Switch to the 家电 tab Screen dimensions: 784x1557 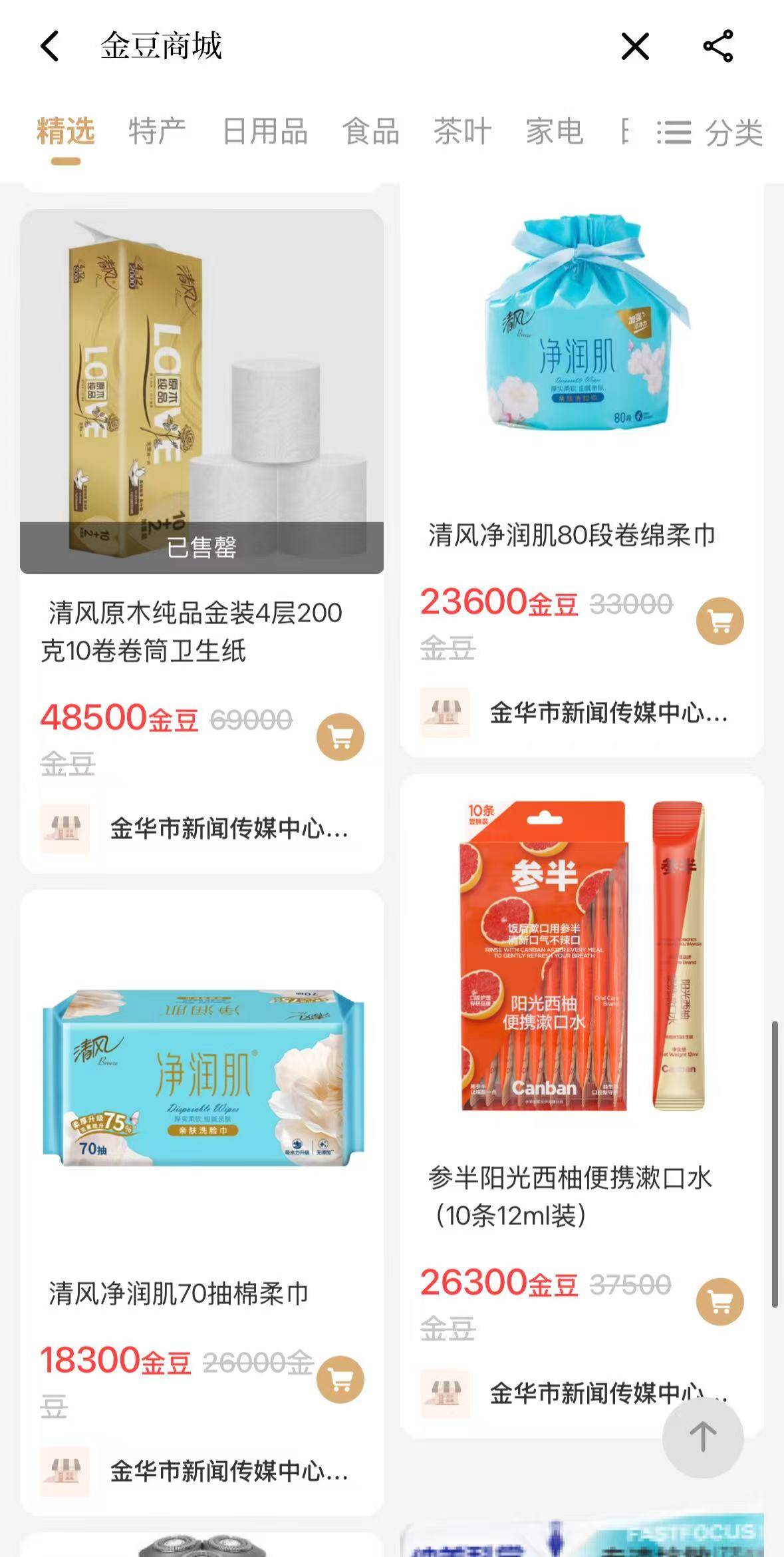[554, 131]
